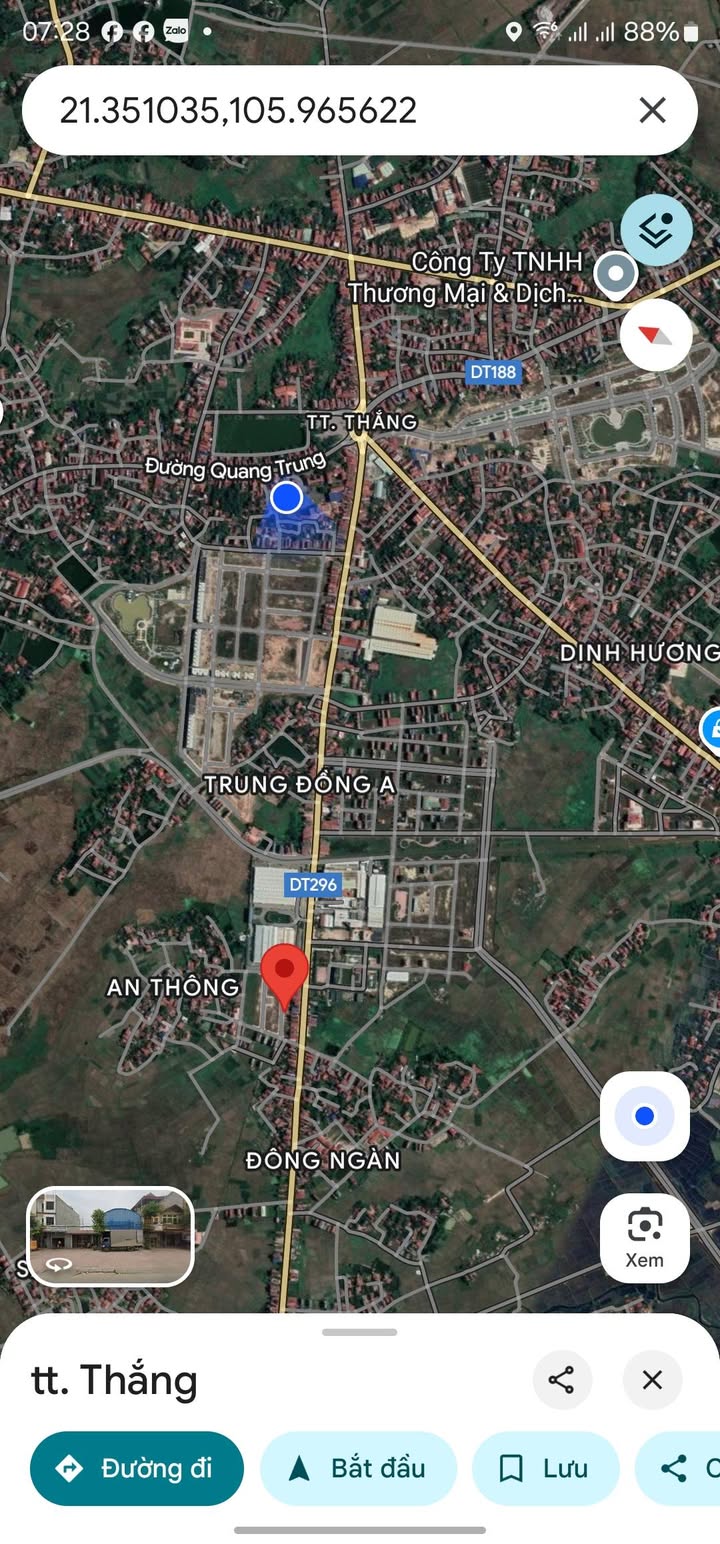Screen dimensions: 720x1544
Task: Open the Xem lens button
Action: pos(644,1237)
